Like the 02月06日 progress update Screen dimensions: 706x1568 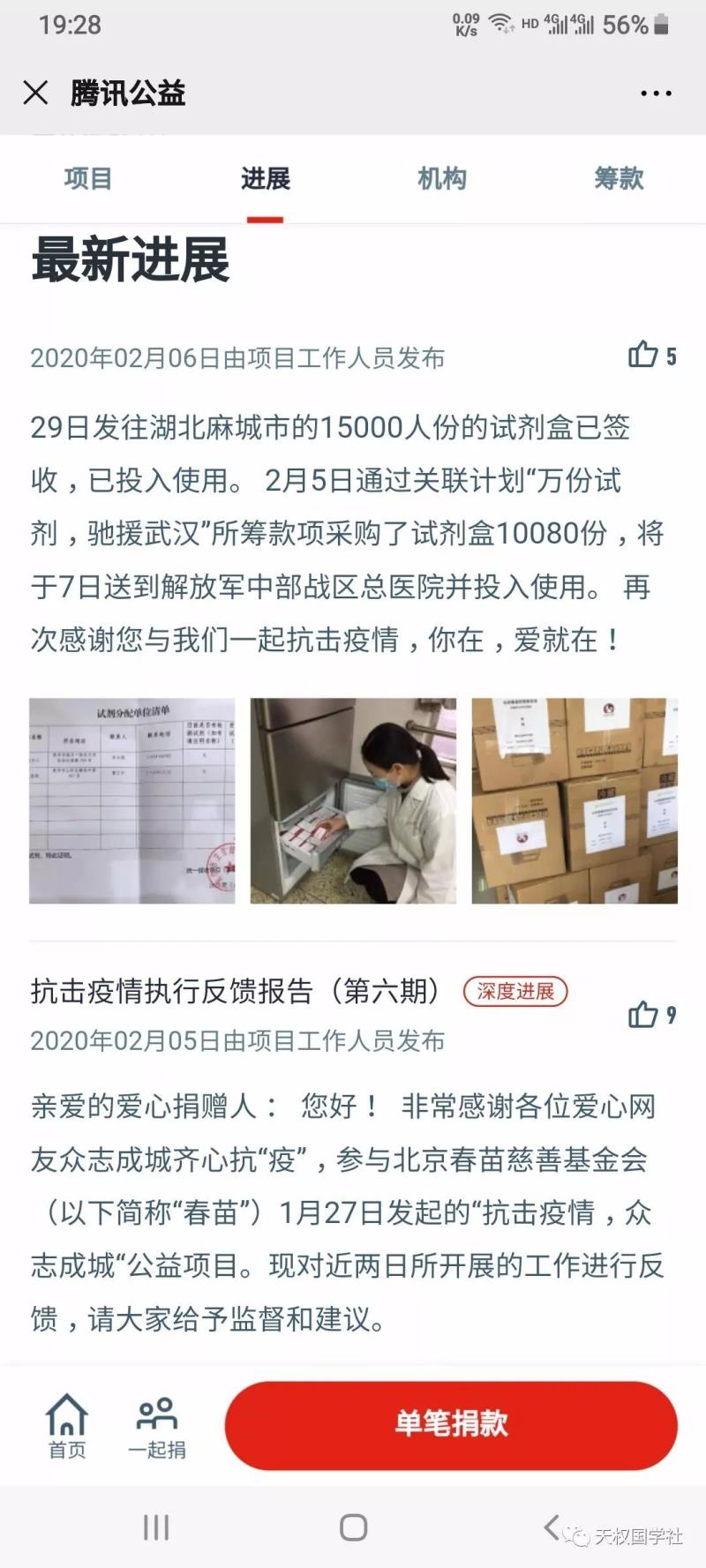644,355
